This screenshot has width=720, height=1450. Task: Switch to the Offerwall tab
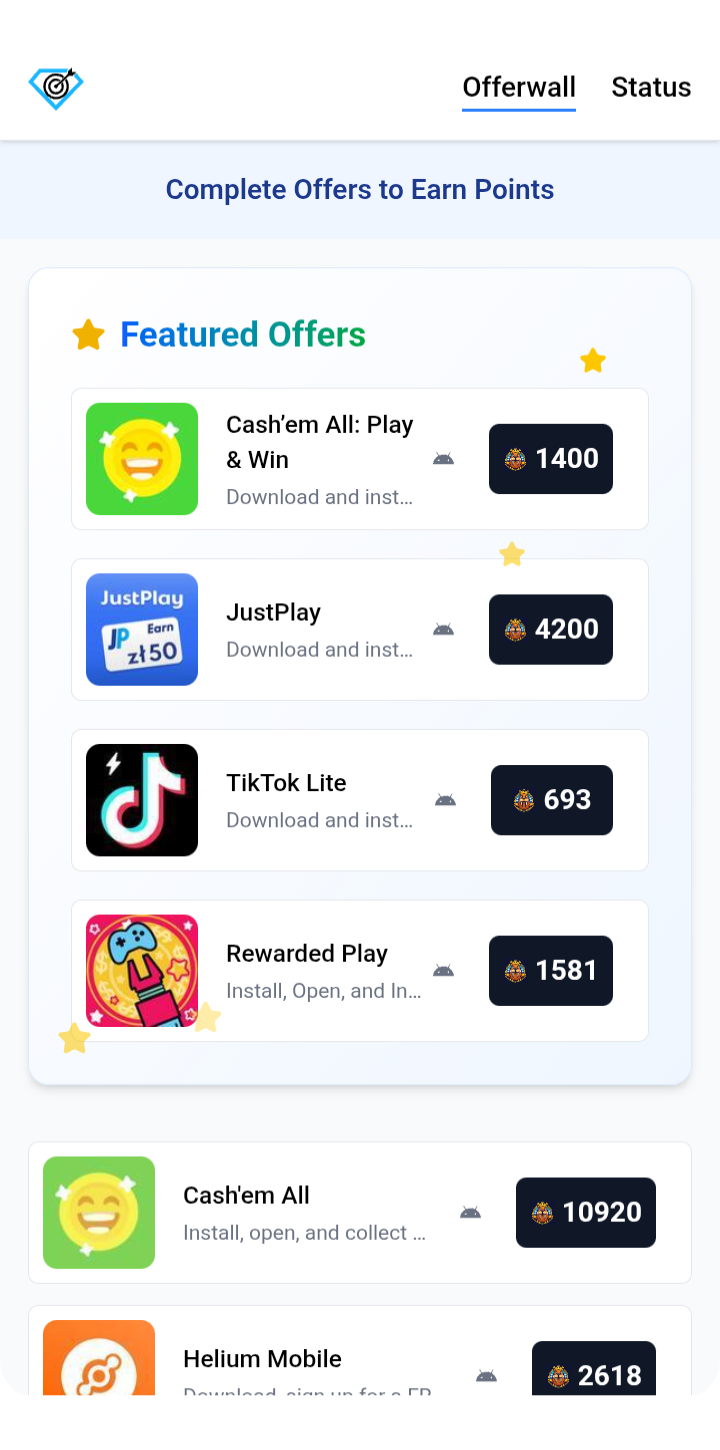point(519,87)
